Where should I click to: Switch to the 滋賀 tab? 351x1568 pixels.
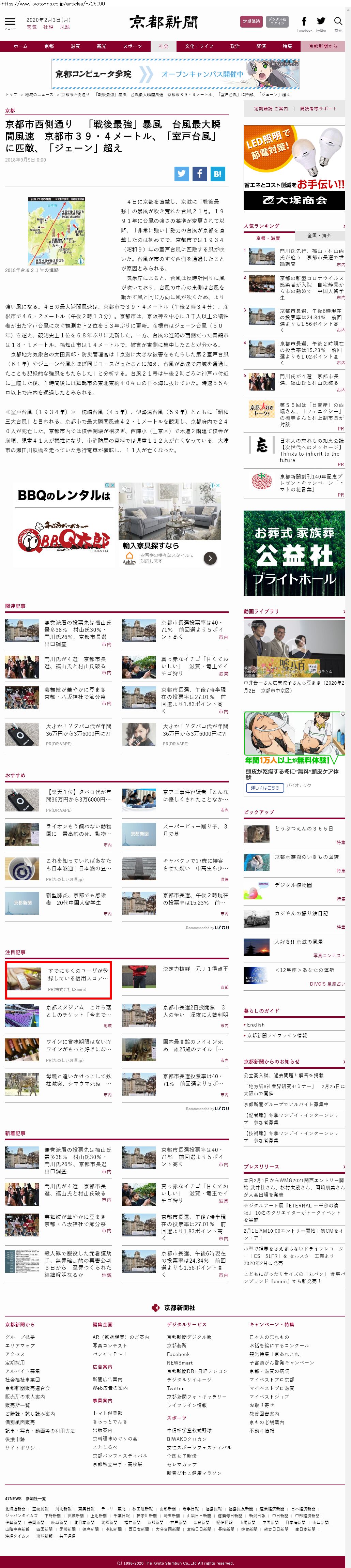(x=75, y=46)
